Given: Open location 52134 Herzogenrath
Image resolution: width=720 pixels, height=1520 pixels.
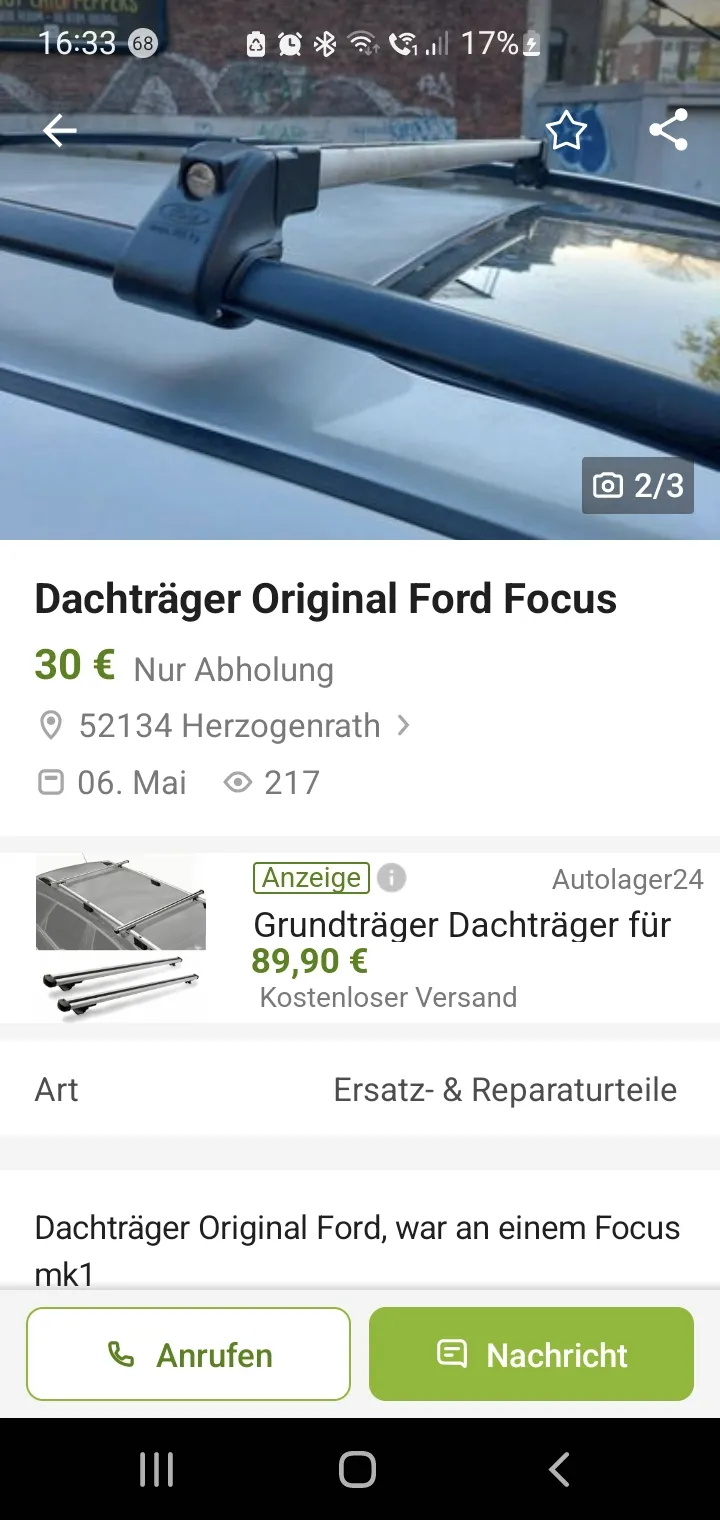Looking at the screenshot, I should click(230, 725).
